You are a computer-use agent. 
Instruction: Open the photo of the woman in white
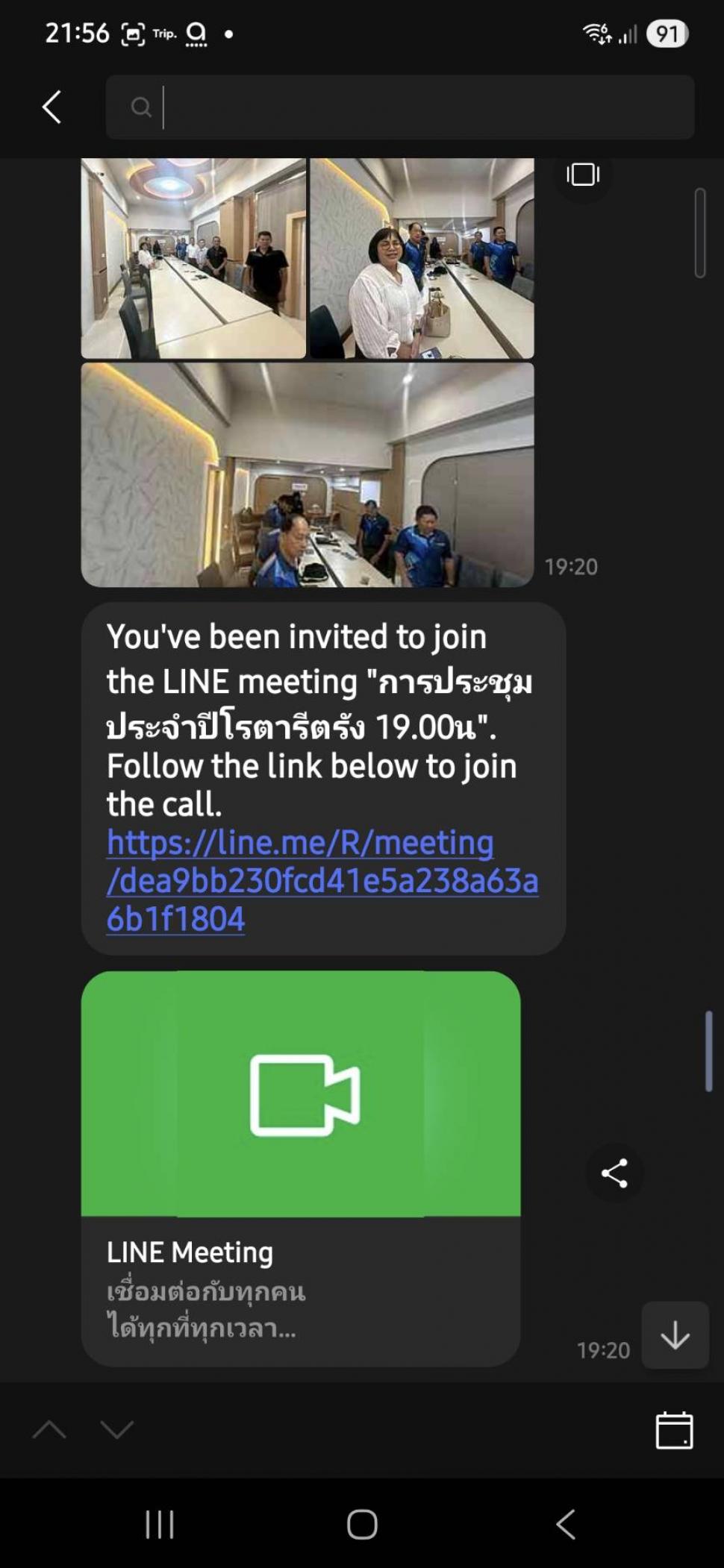click(x=422, y=258)
